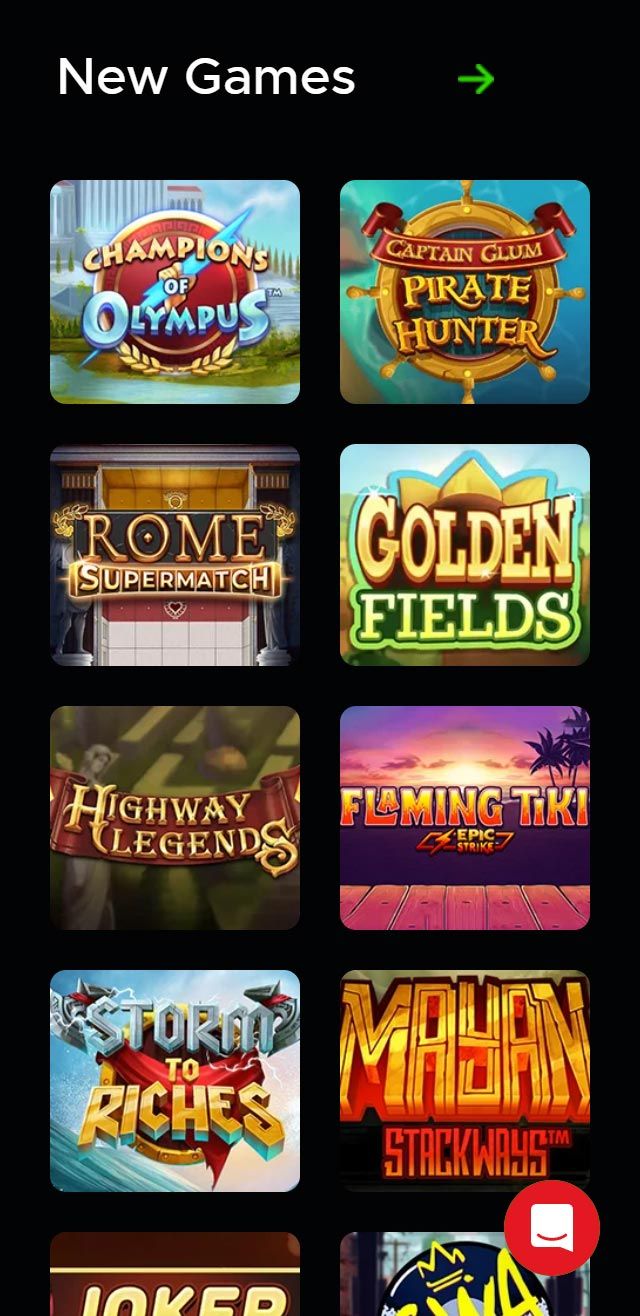640x1316 pixels.
Task: Launch Captain Glum Pirate Hunter
Action: coord(465,292)
